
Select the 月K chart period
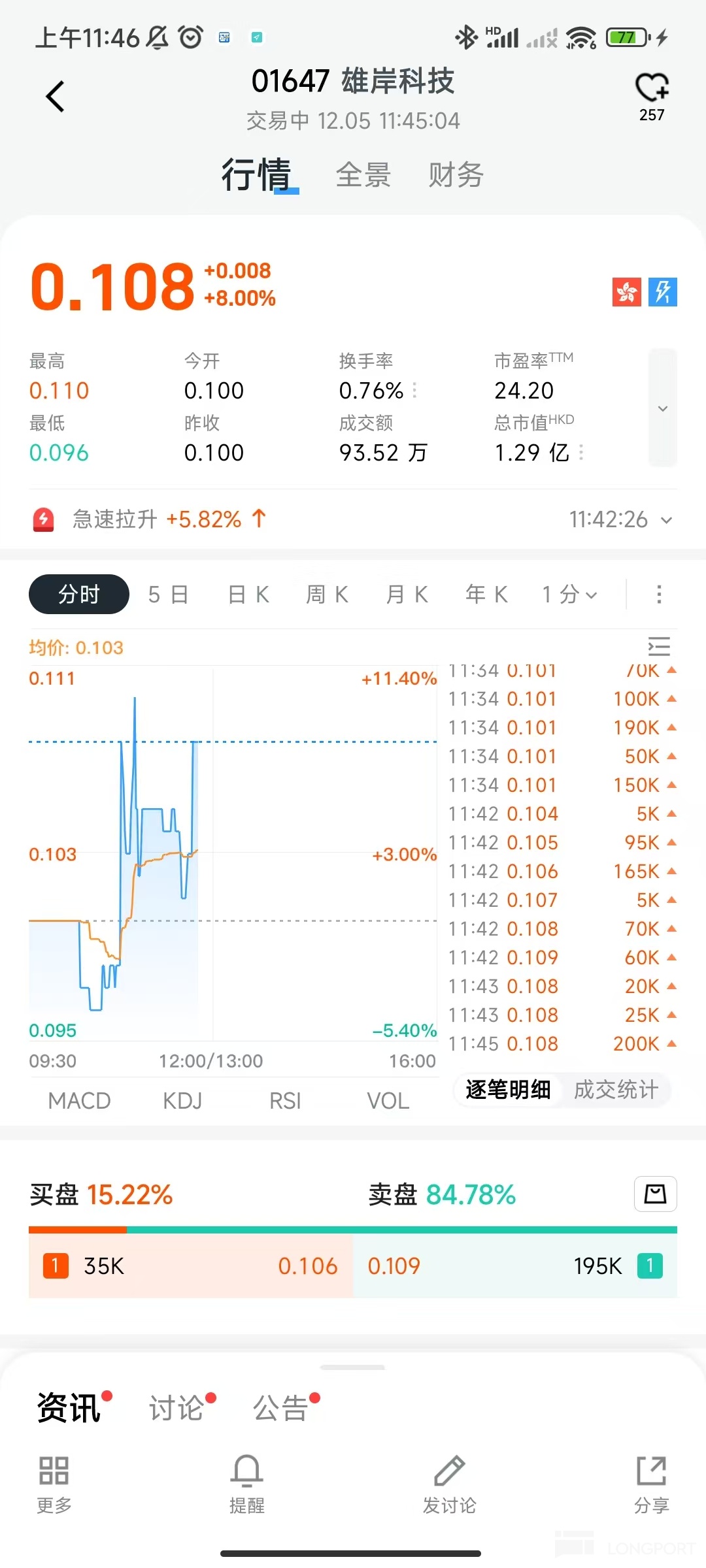coord(407,595)
